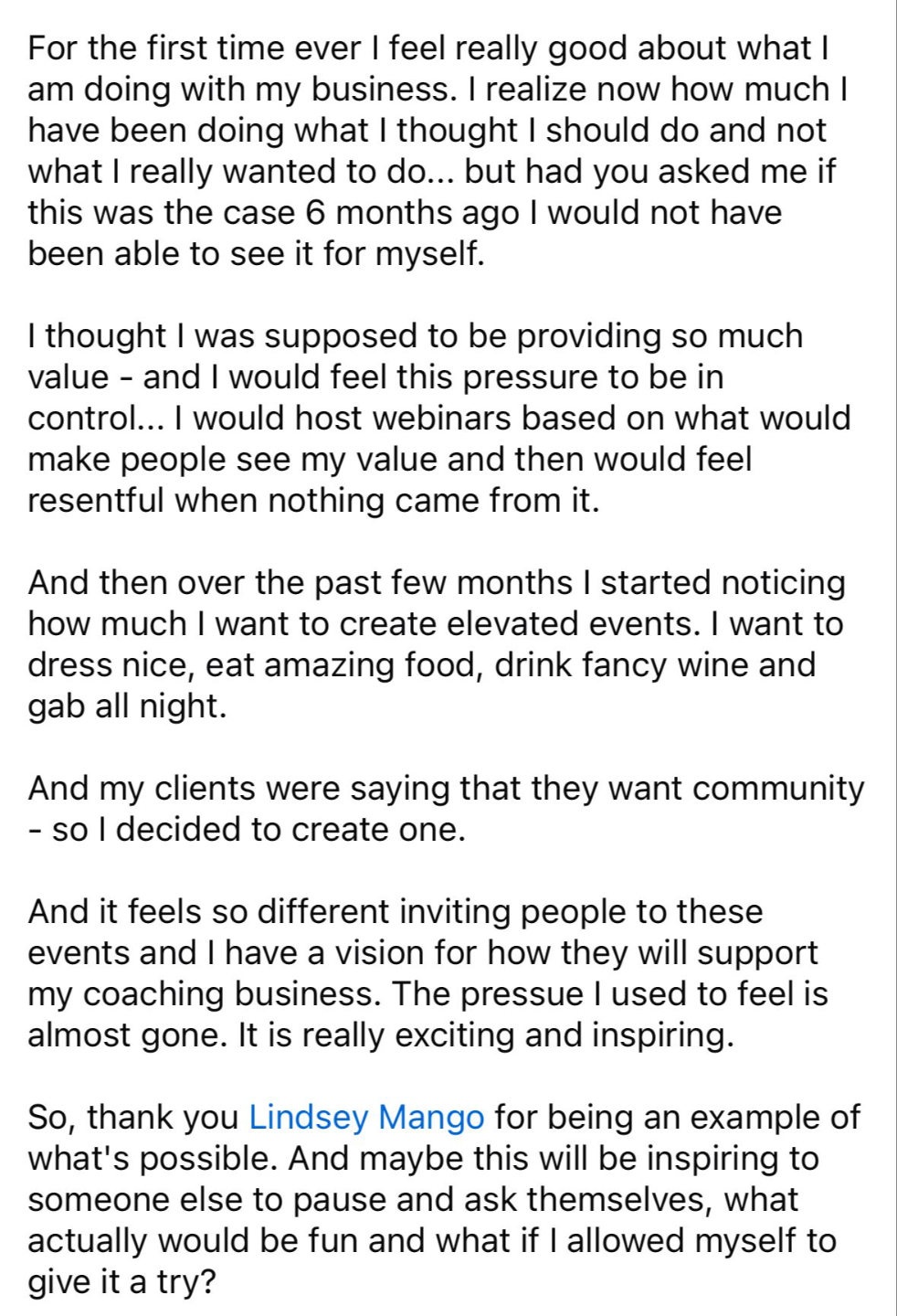The height and width of the screenshot is (1316, 897).
Task: Open the tagged Lindsey Mango profile link
Action: pos(366,1117)
